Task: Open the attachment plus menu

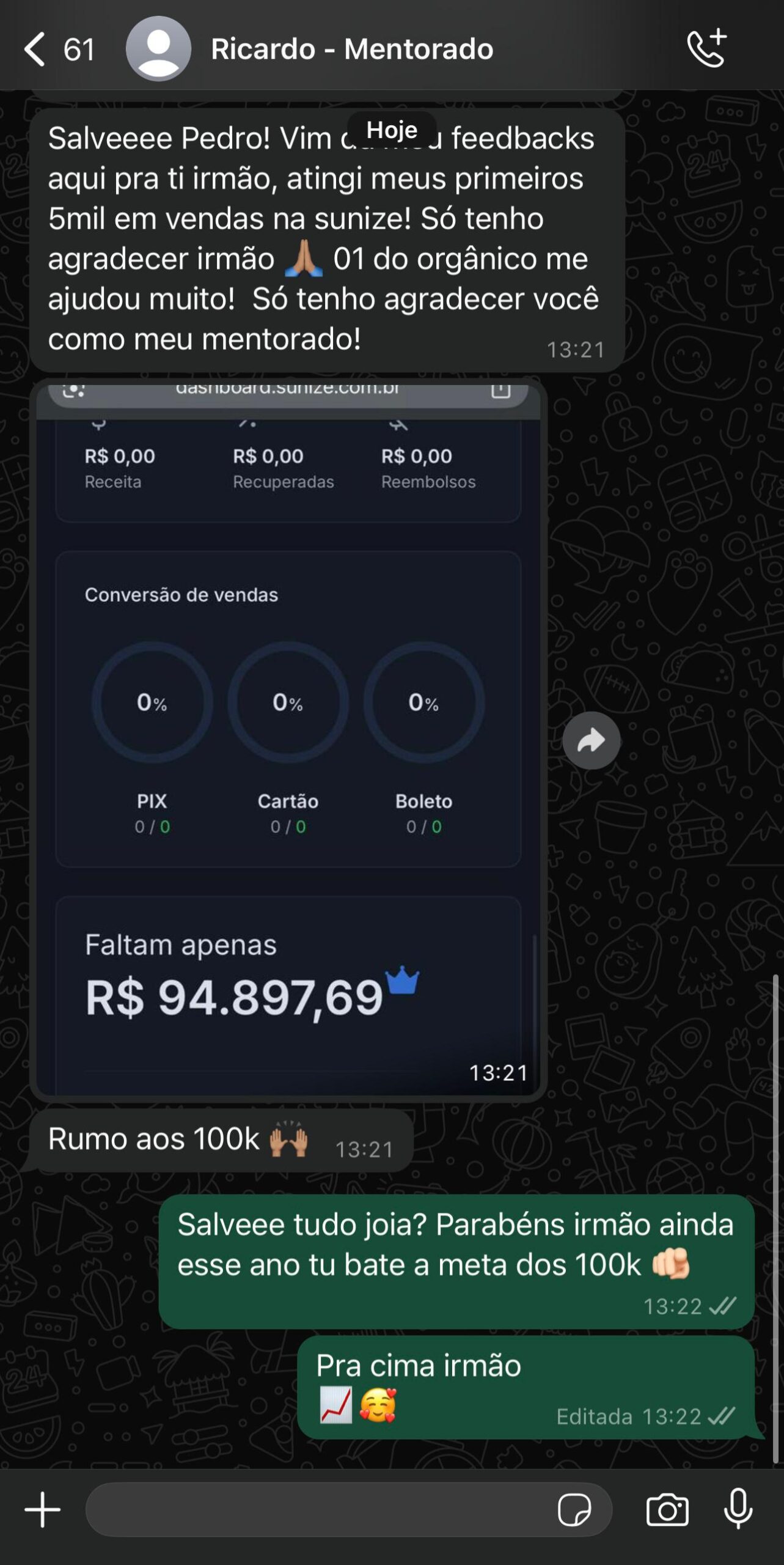Action: coord(42,1509)
